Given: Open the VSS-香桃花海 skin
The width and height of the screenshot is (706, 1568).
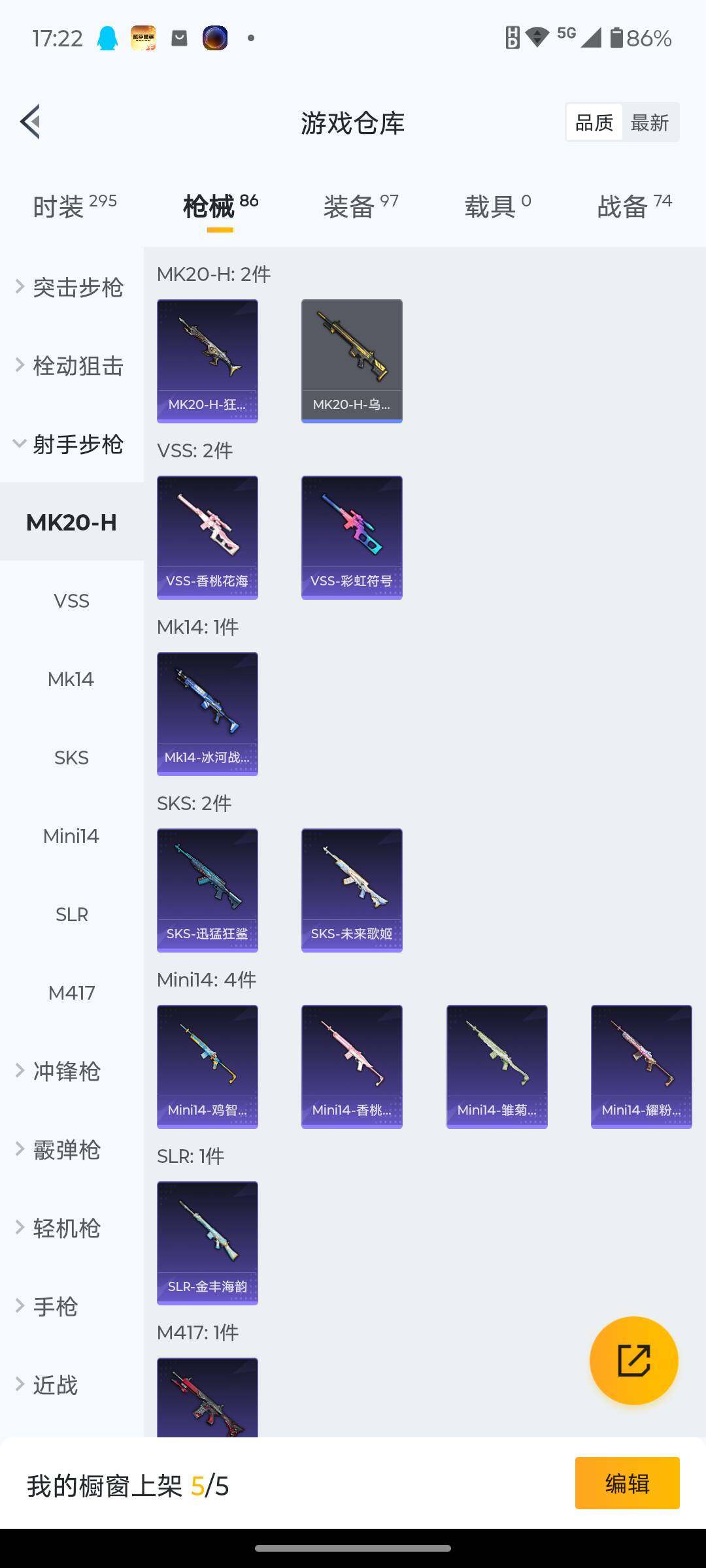Looking at the screenshot, I should click(207, 537).
